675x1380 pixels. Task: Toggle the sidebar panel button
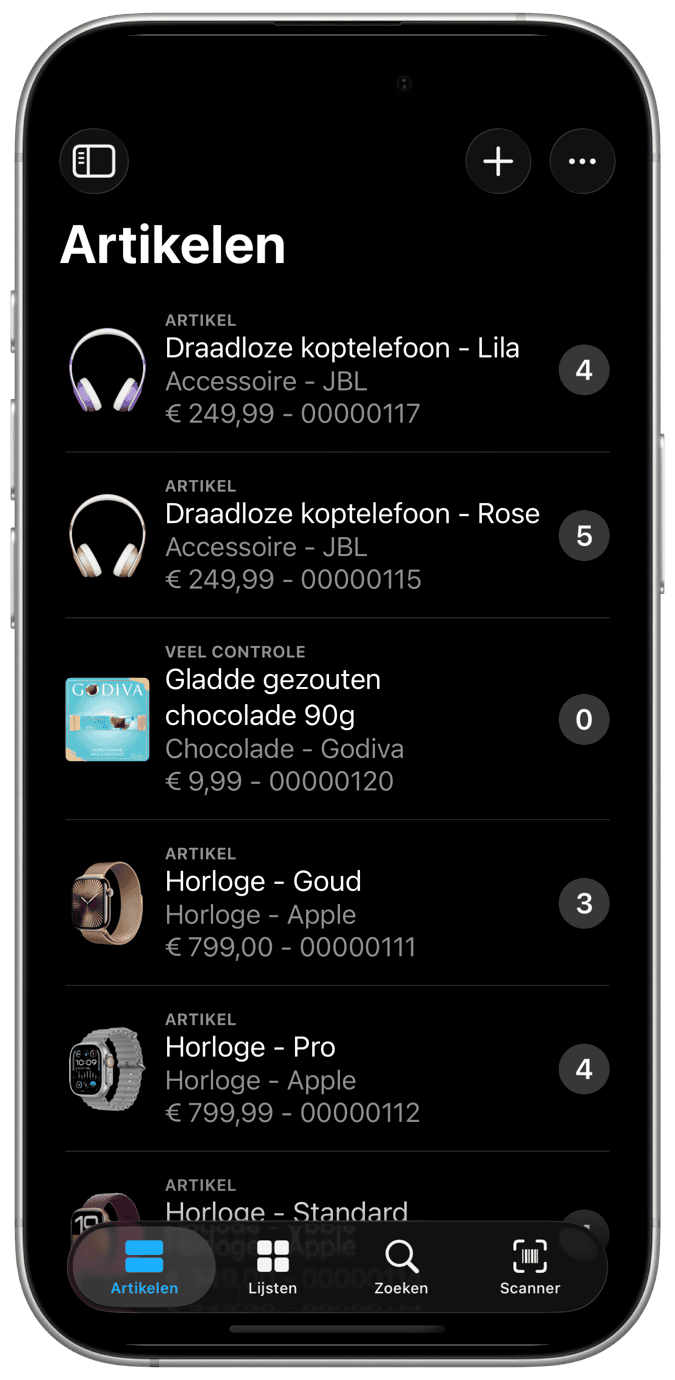click(94, 161)
